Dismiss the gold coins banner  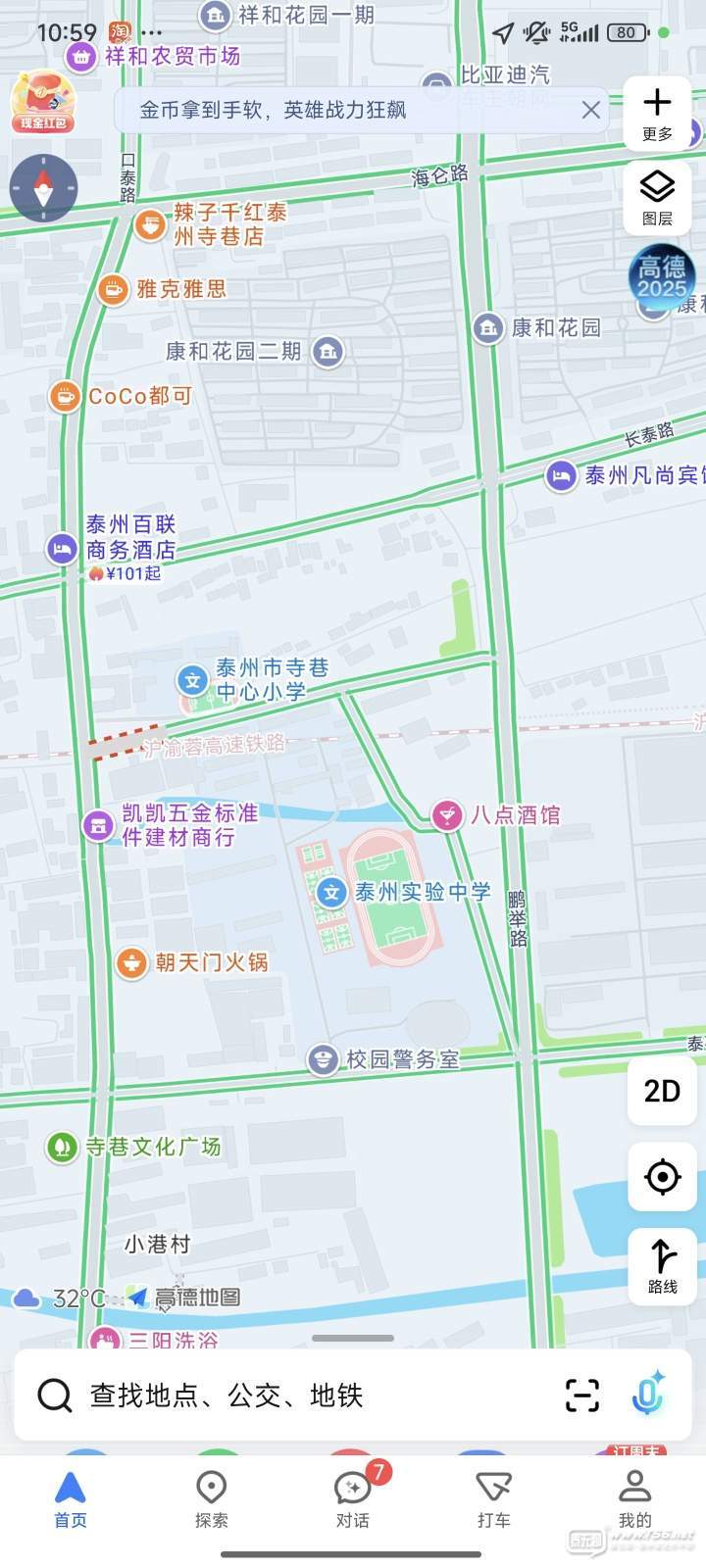(590, 110)
